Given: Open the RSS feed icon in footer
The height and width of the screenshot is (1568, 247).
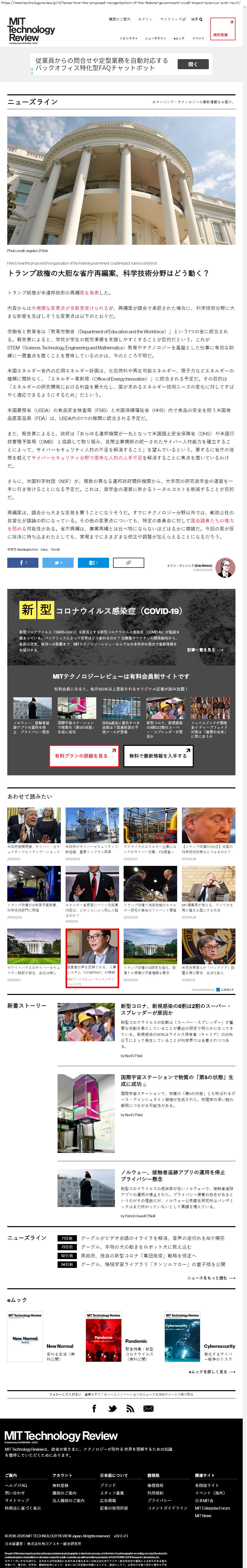Looking at the screenshot, I should pyautogui.click(x=130, y=1409).
